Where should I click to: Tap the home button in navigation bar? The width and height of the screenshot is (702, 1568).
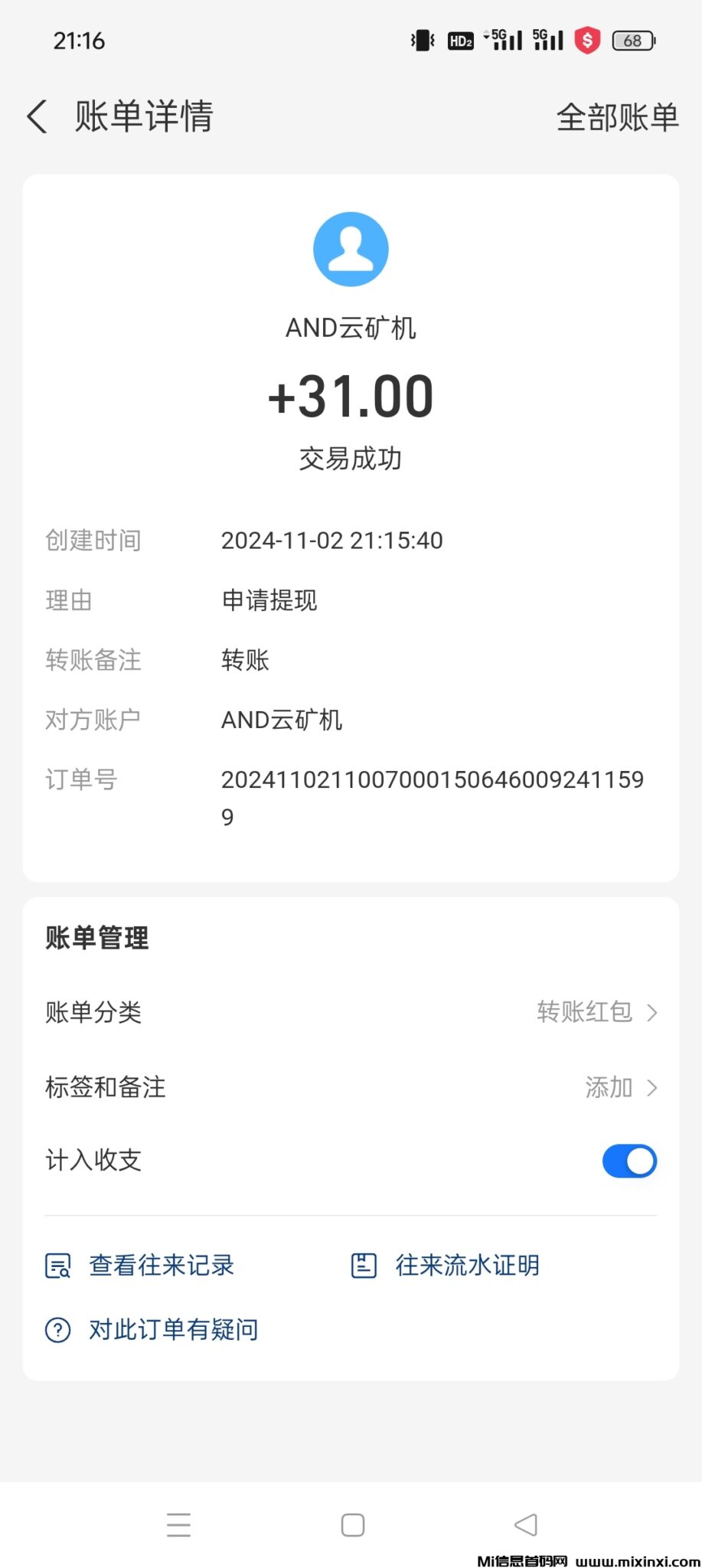pyautogui.click(x=351, y=1525)
